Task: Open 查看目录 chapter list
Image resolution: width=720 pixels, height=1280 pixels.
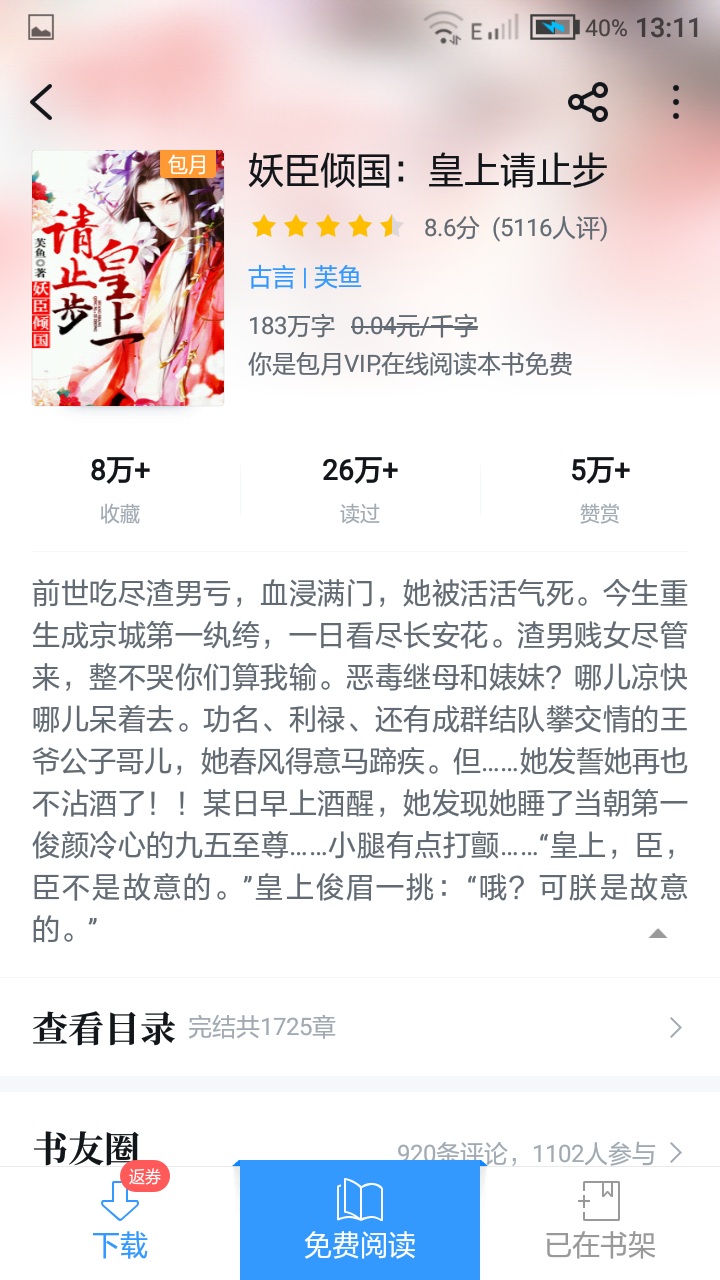Action: [x=360, y=1027]
